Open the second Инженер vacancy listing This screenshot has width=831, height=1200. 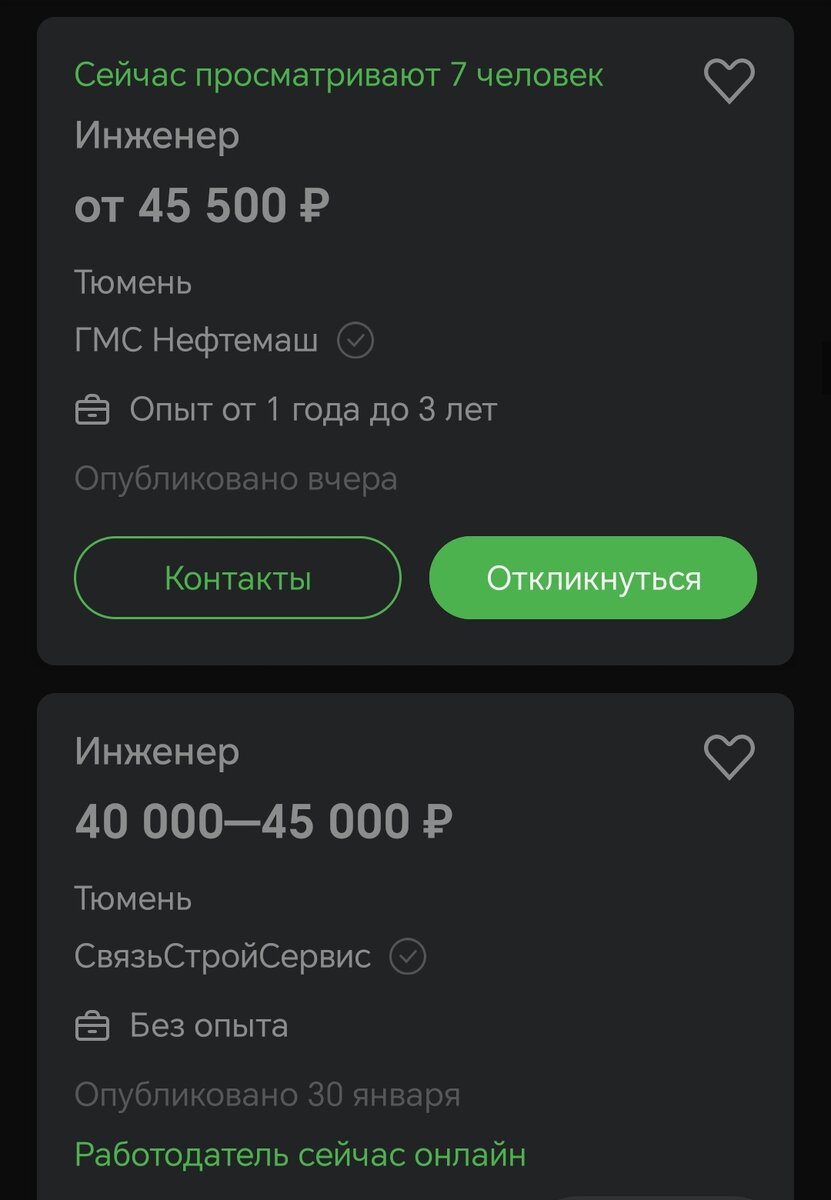tap(156, 752)
